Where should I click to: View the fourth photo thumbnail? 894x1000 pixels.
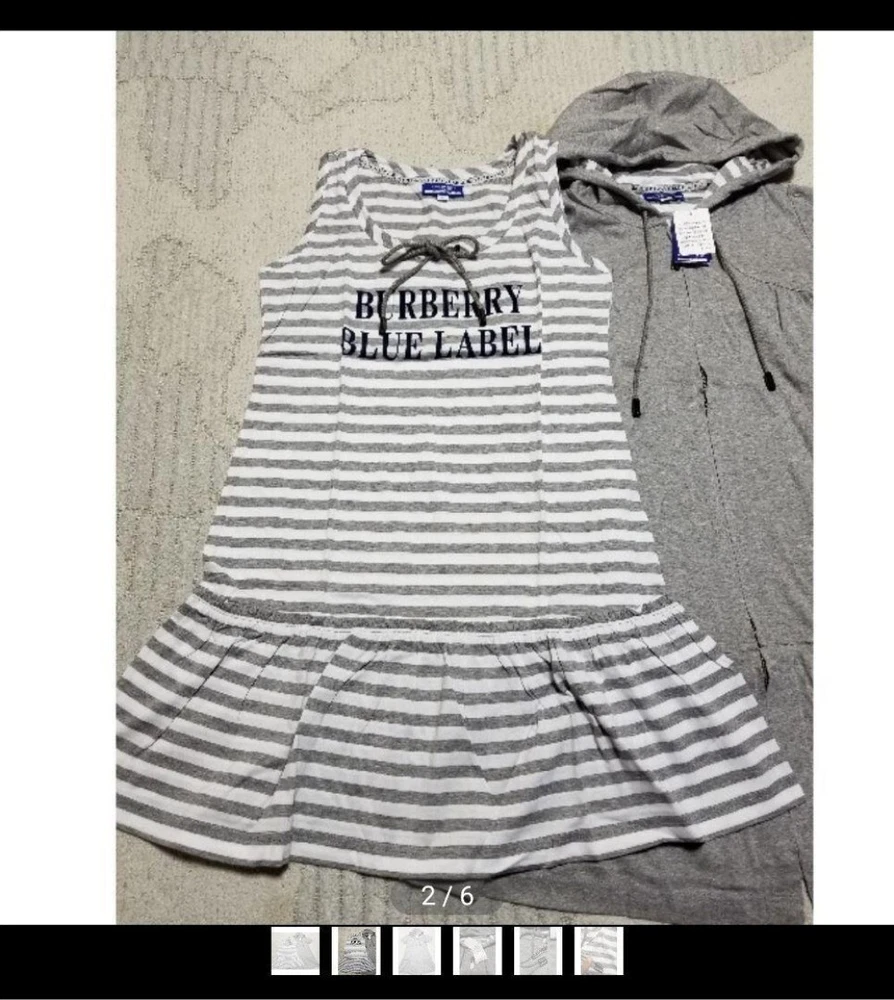click(x=477, y=951)
